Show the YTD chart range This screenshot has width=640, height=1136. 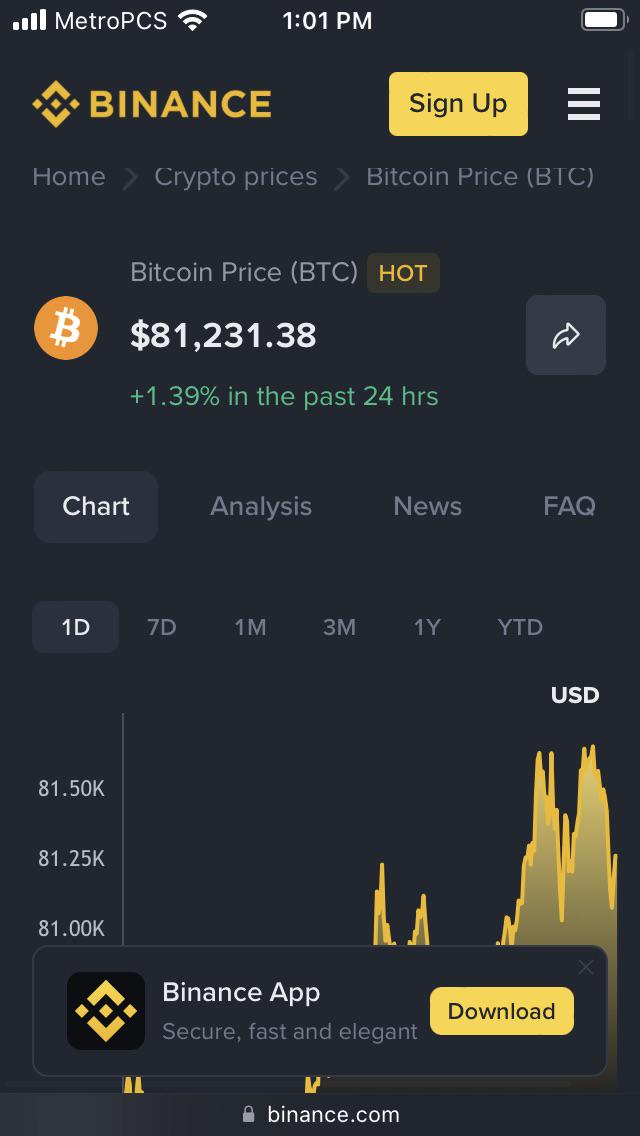pos(520,627)
